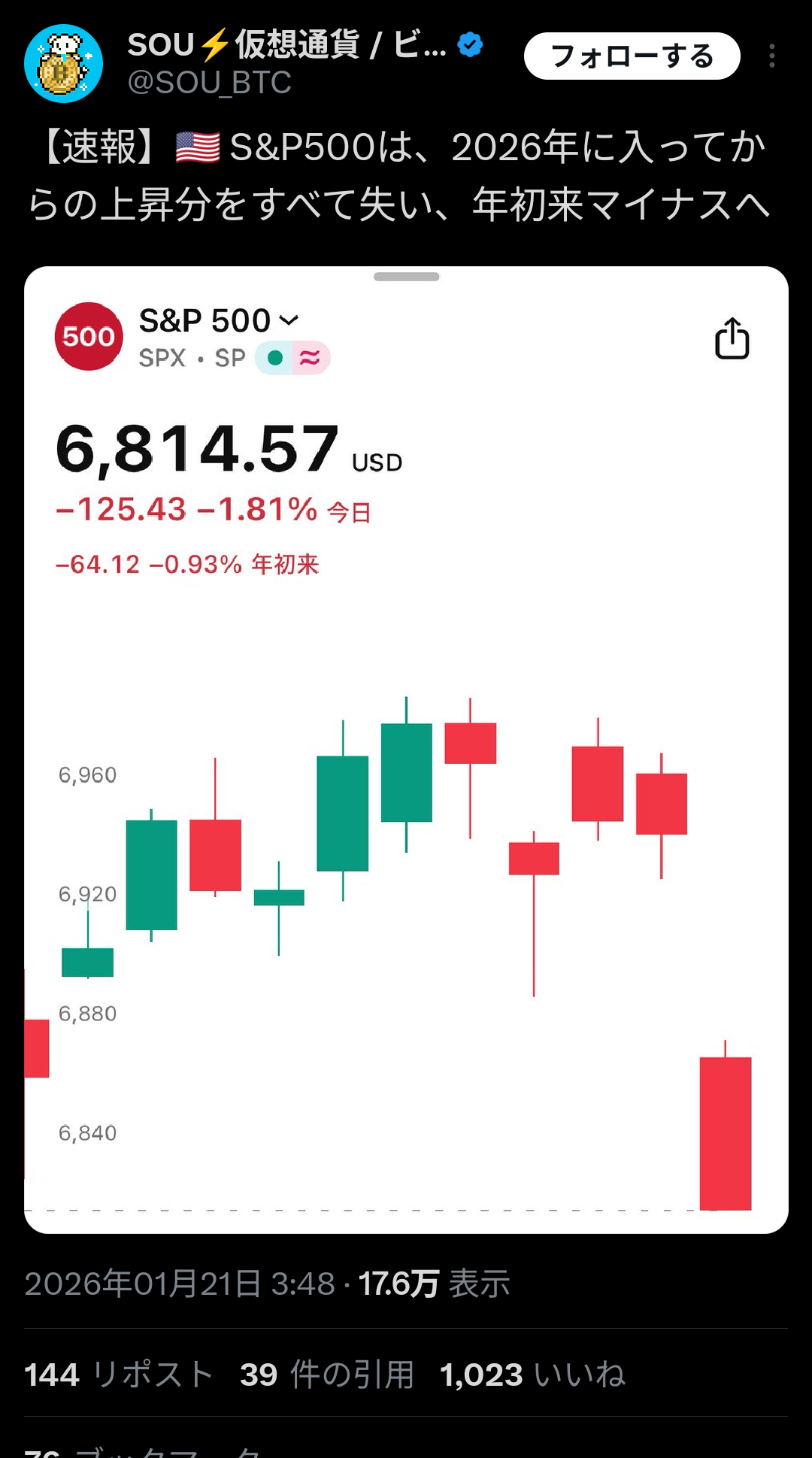Open the S&P 500 chart image
The image size is (812, 1458).
[406, 750]
